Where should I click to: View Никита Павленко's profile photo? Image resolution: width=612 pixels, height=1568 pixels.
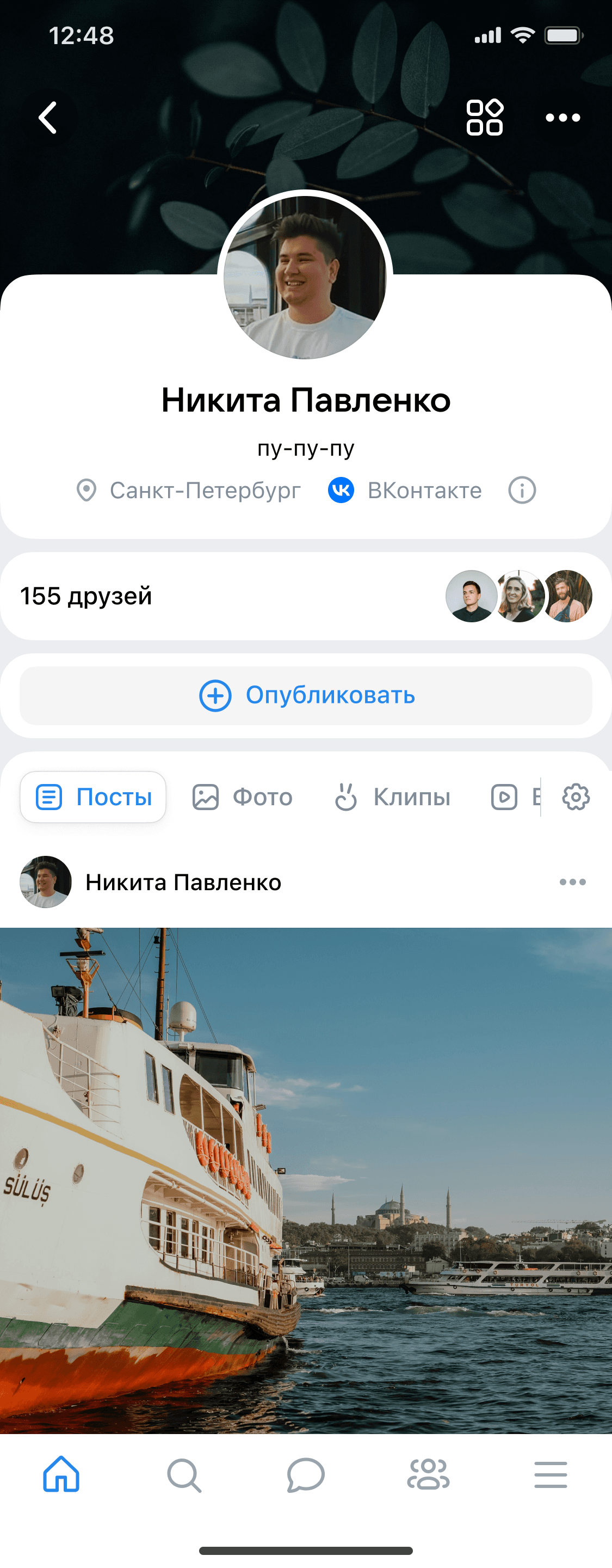tap(305, 277)
